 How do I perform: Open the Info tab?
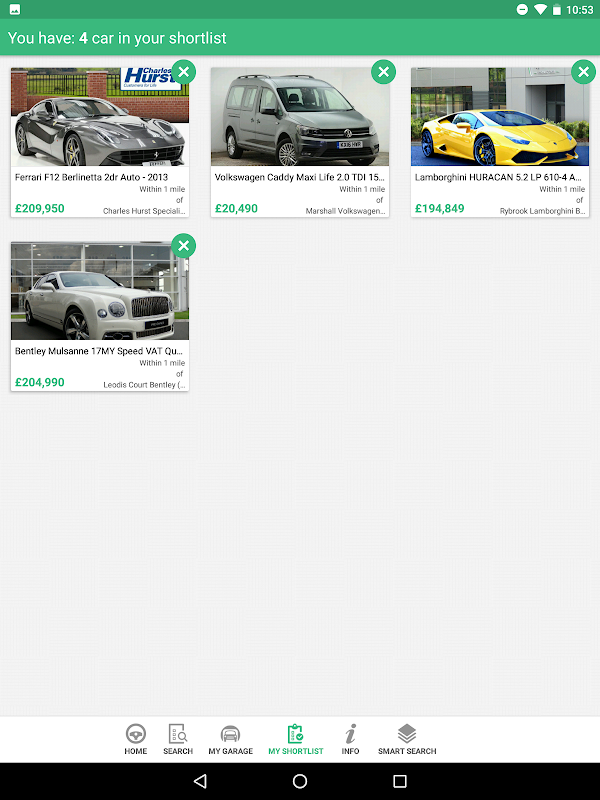350,739
